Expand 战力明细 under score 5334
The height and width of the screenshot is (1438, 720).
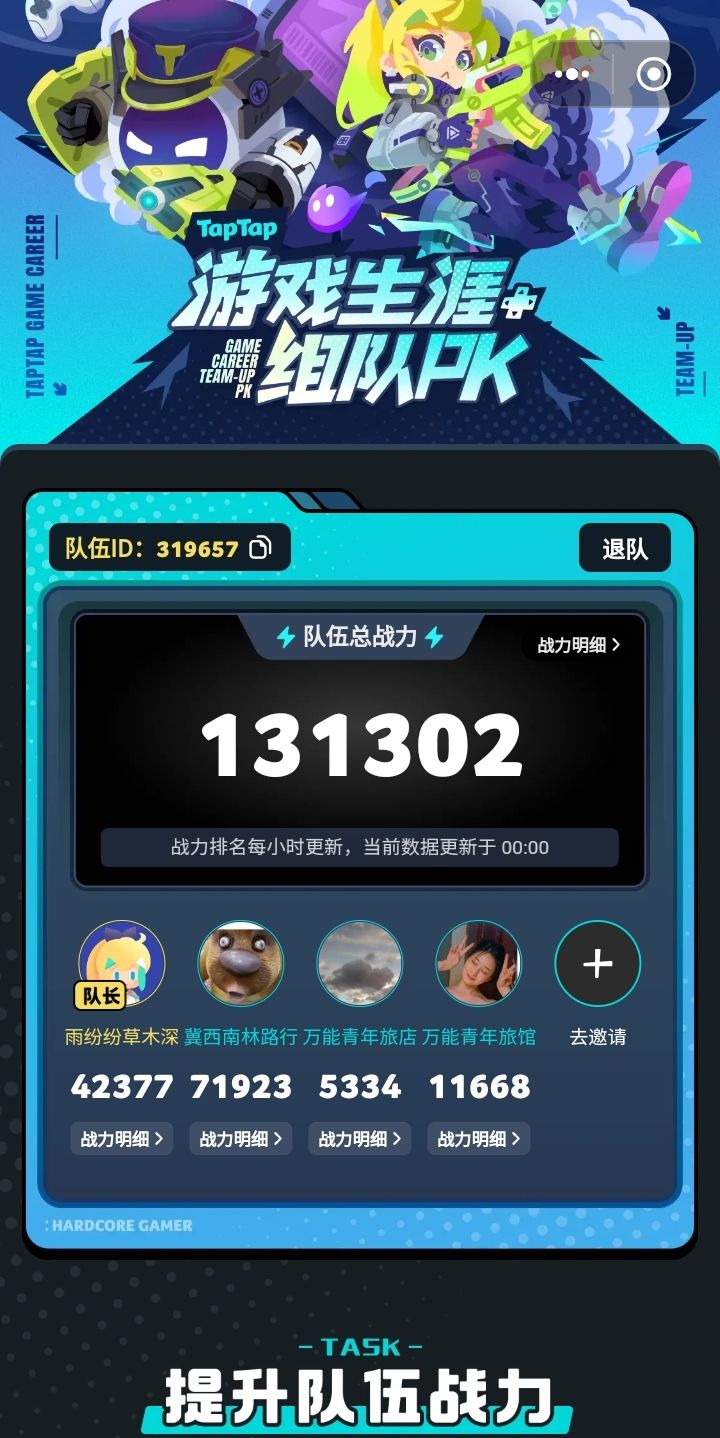point(359,1139)
